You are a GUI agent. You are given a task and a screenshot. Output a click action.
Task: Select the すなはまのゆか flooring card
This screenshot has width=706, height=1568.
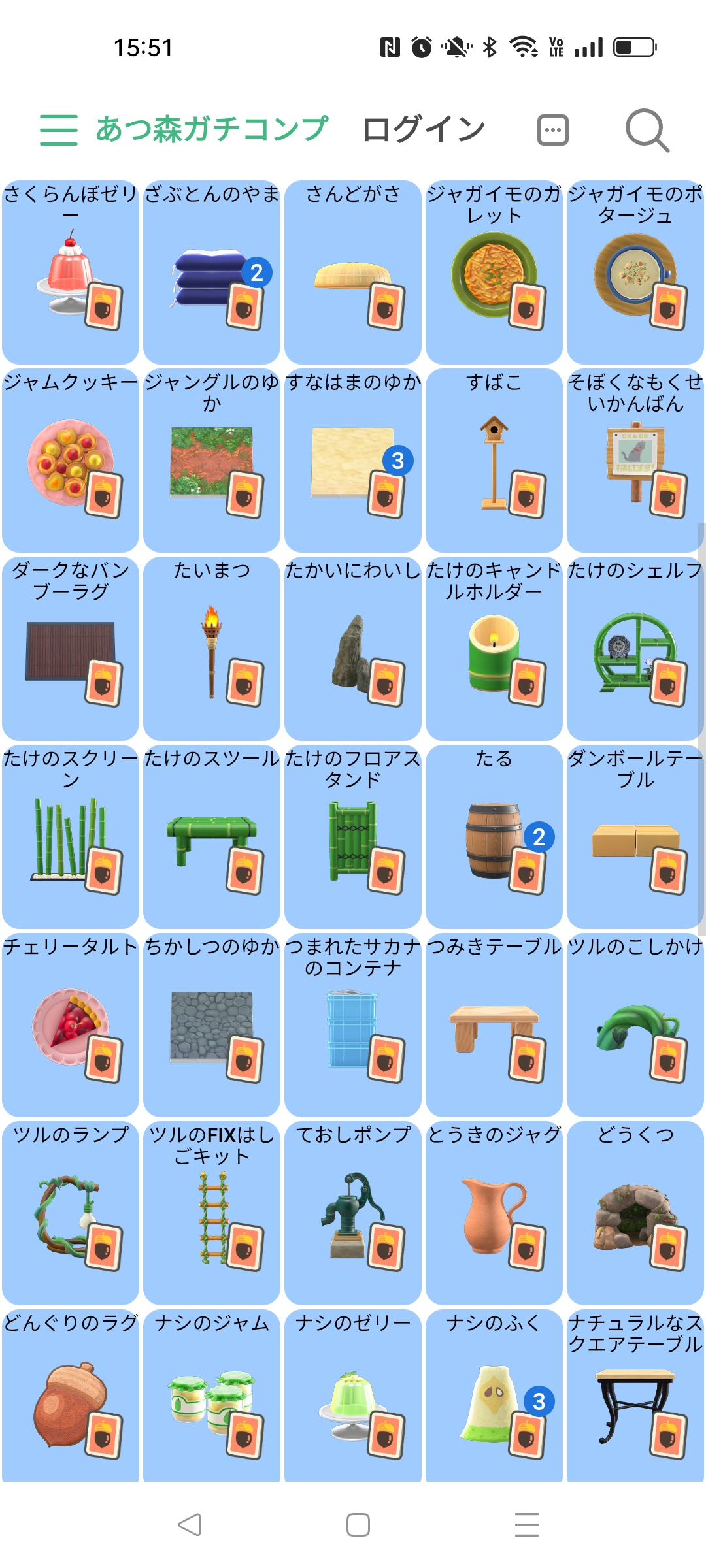(x=353, y=460)
